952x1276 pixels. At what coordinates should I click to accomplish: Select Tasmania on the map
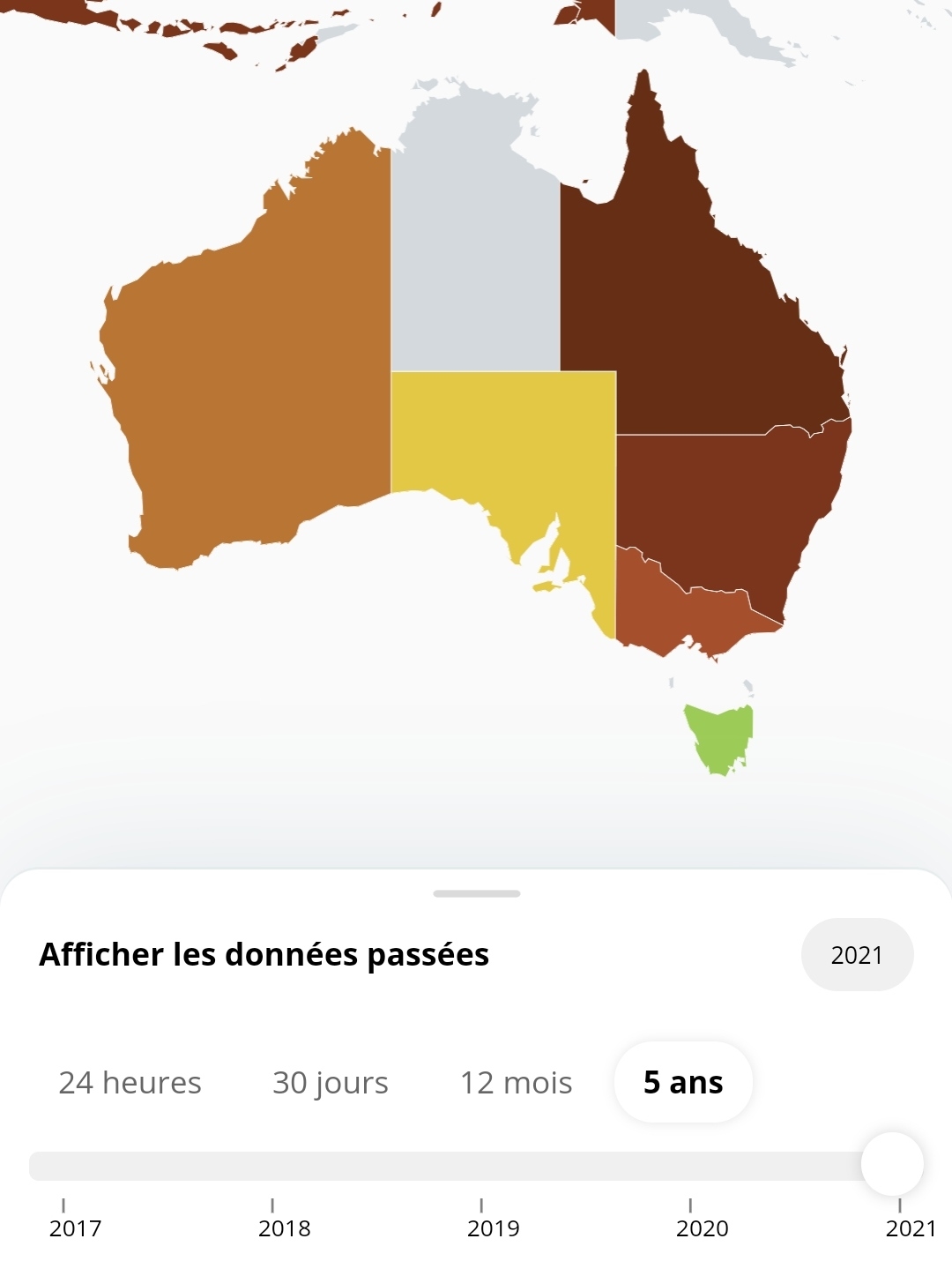[720, 736]
